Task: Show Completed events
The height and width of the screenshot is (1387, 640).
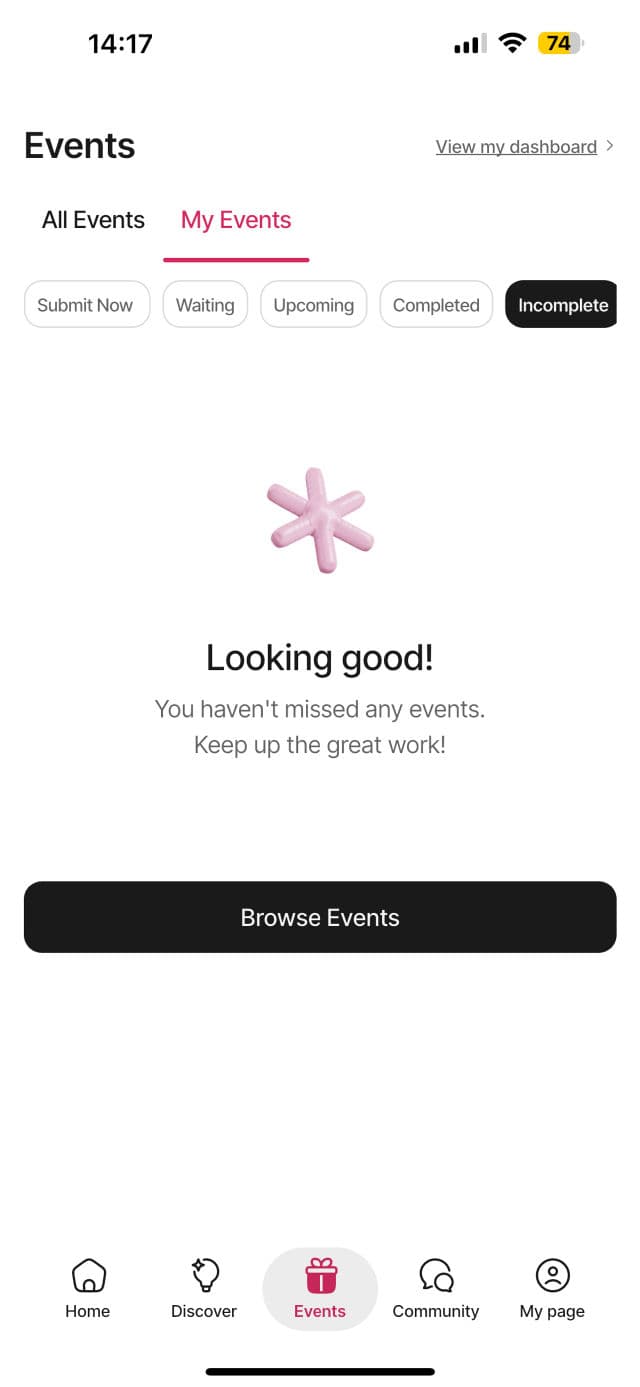Action: click(436, 305)
